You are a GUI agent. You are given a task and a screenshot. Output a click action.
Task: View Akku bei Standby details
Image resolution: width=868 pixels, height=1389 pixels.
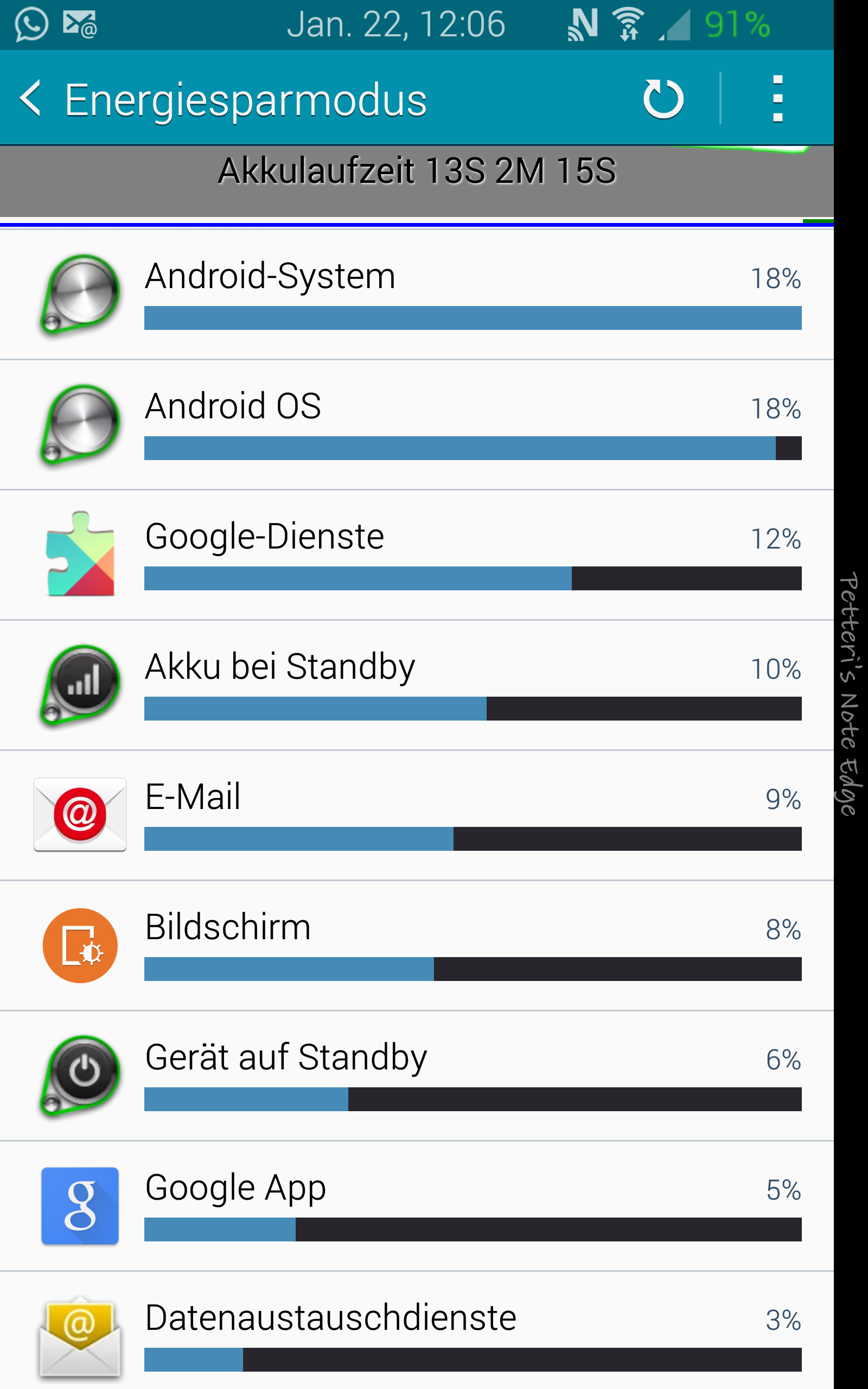tap(417, 685)
